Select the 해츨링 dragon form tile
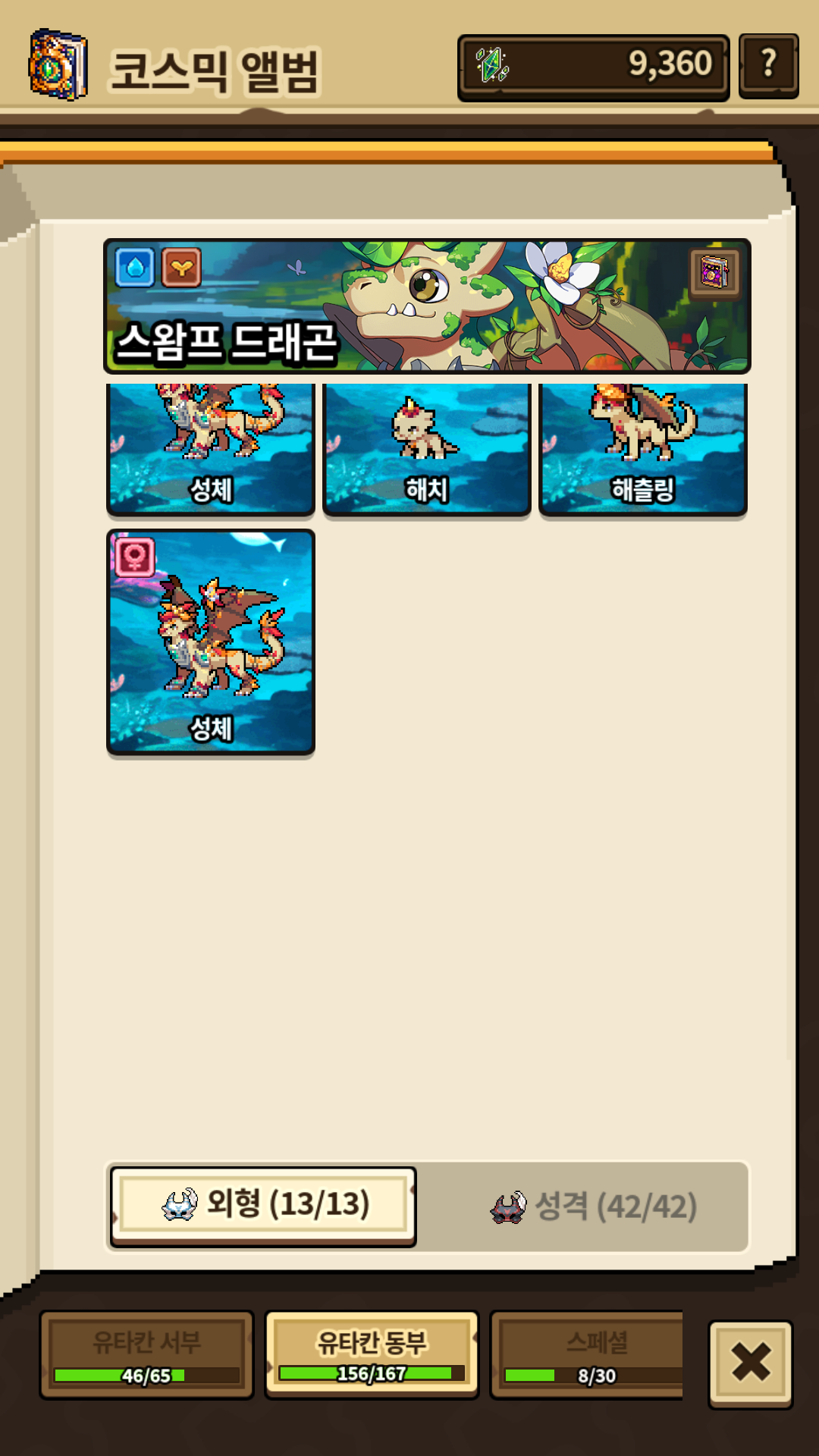The width and height of the screenshot is (819, 1456). (x=643, y=449)
